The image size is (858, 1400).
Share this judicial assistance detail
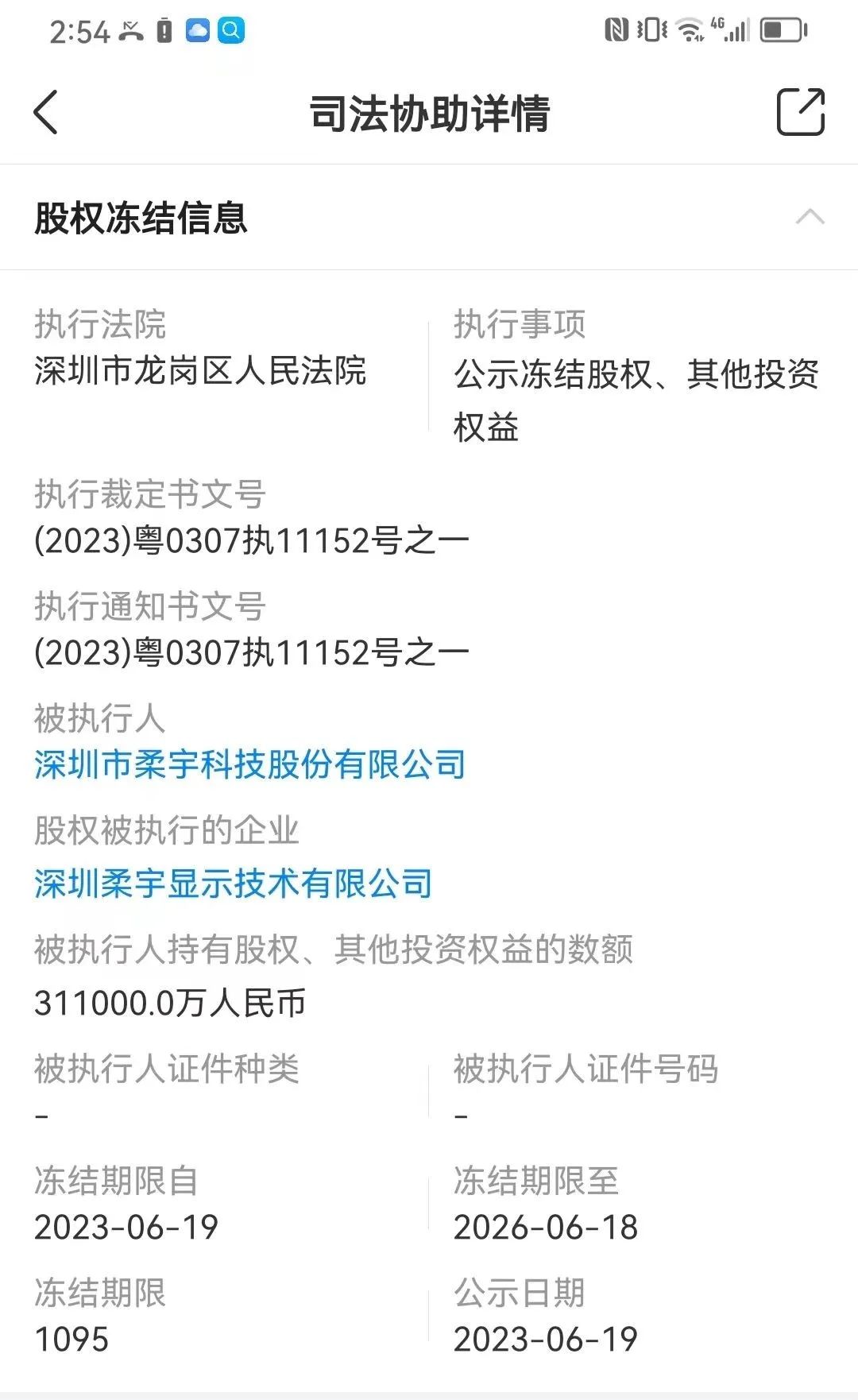coord(800,112)
